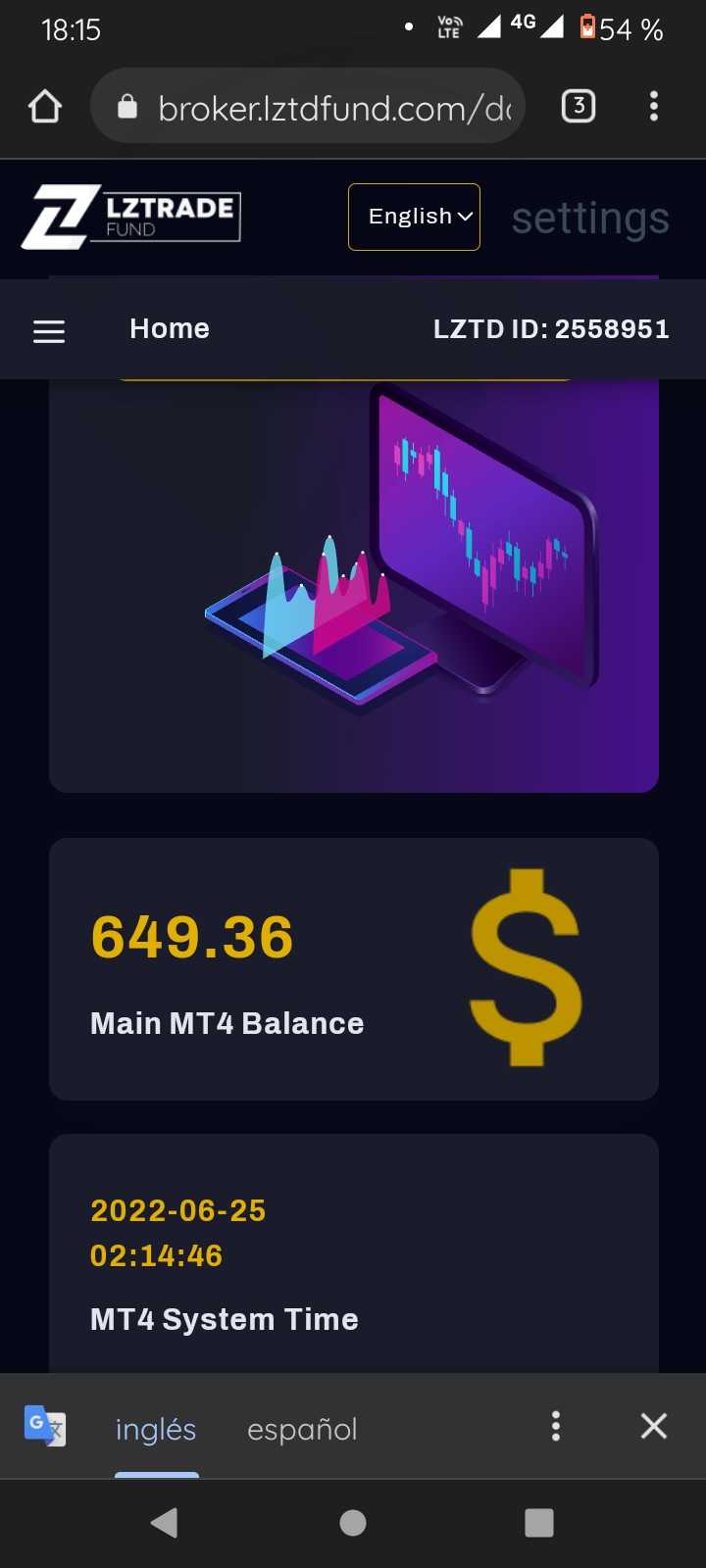Tap the browser home icon
This screenshot has width=706, height=1568.
pos(45,106)
